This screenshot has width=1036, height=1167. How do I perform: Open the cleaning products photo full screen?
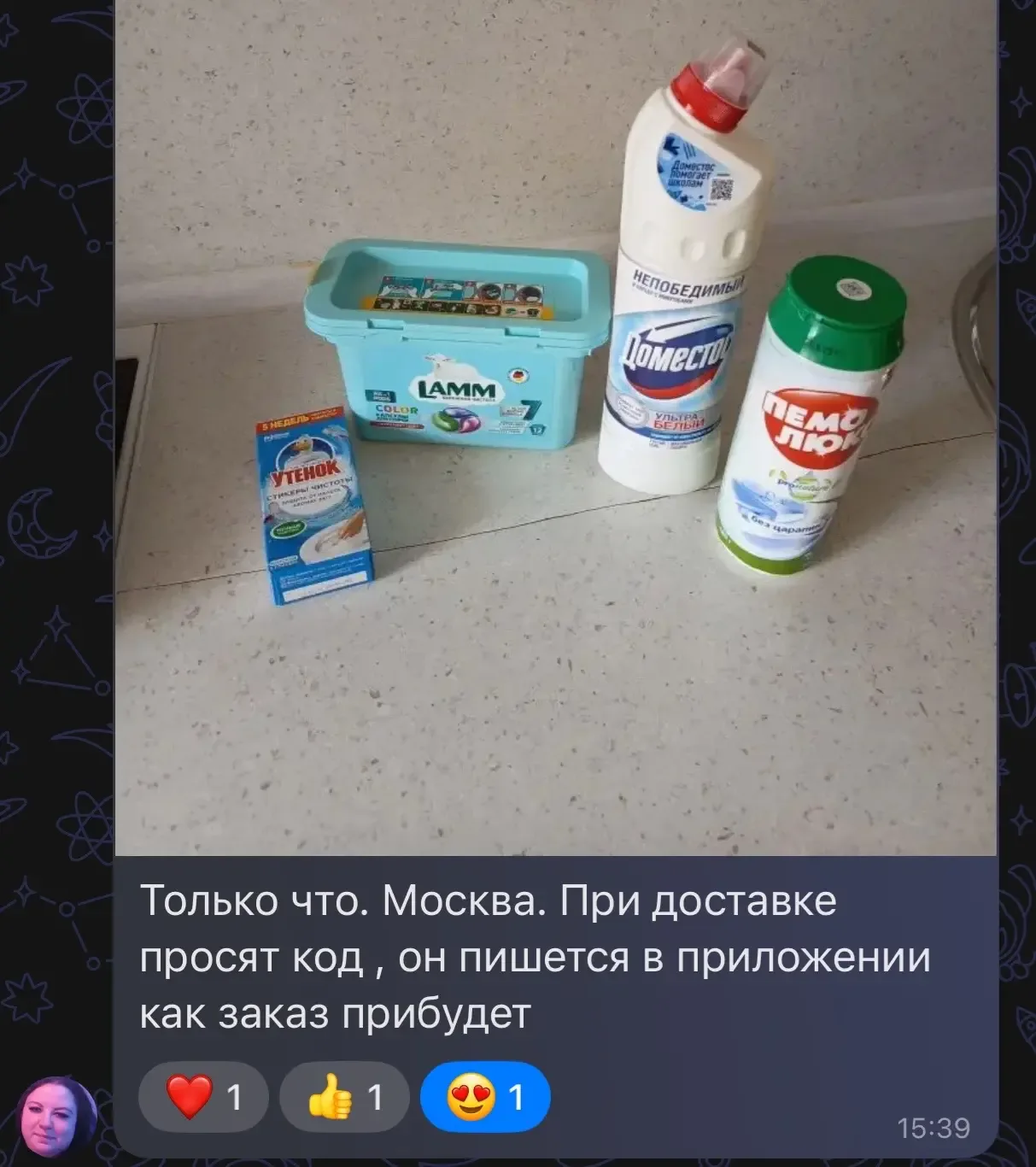(555, 427)
